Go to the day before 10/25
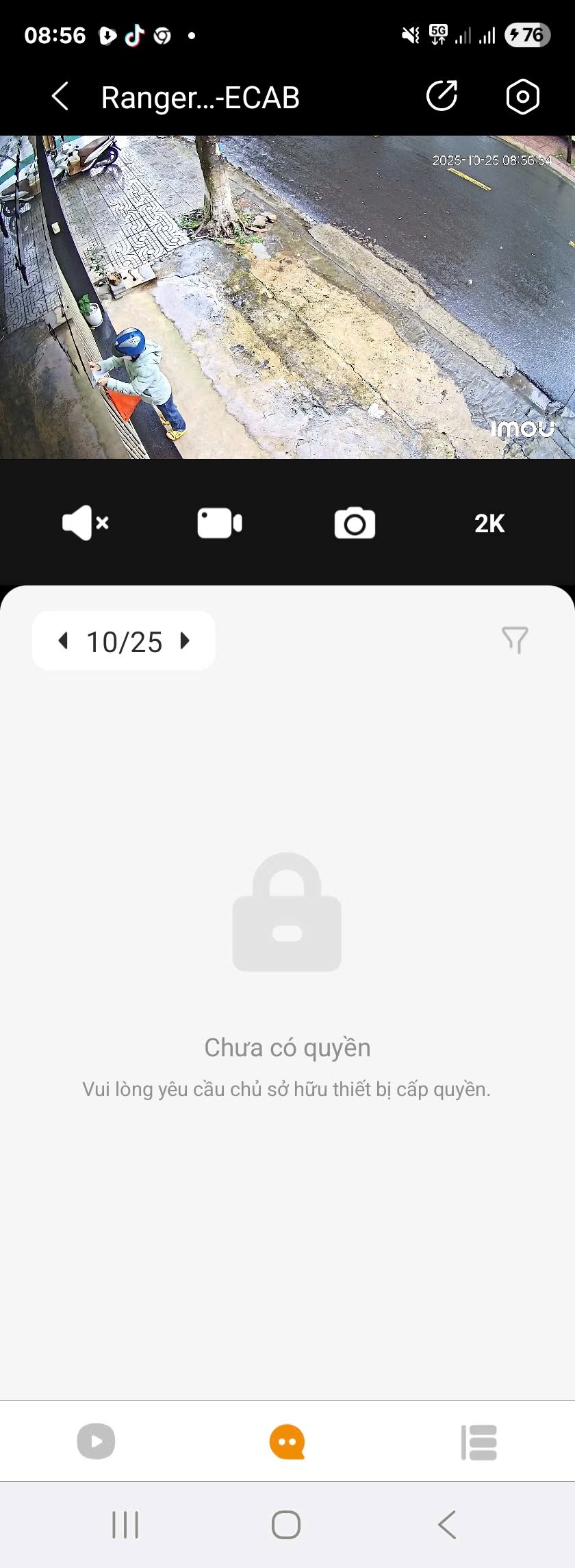575x1568 pixels. (x=63, y=641)
